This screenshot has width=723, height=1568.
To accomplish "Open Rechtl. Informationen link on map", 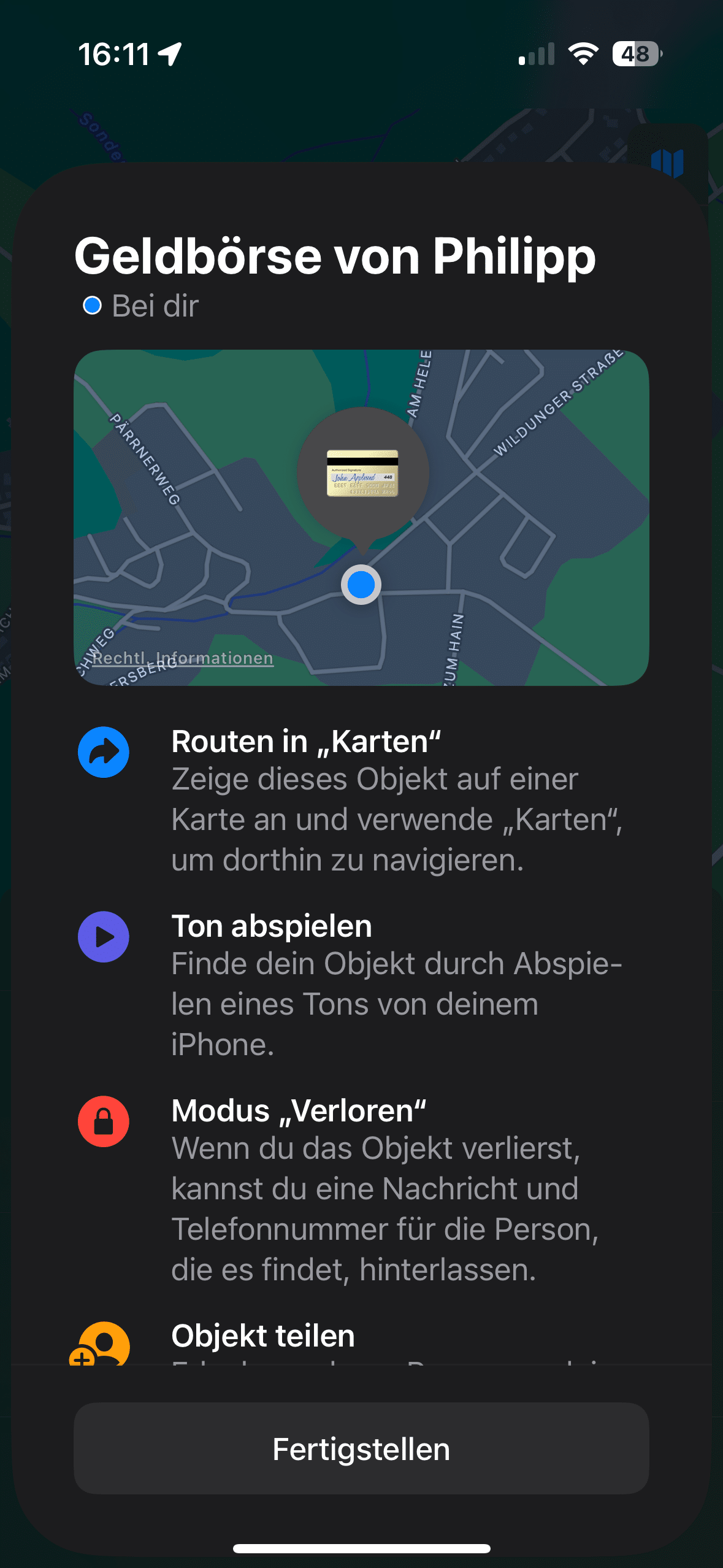I will point(183,658).
